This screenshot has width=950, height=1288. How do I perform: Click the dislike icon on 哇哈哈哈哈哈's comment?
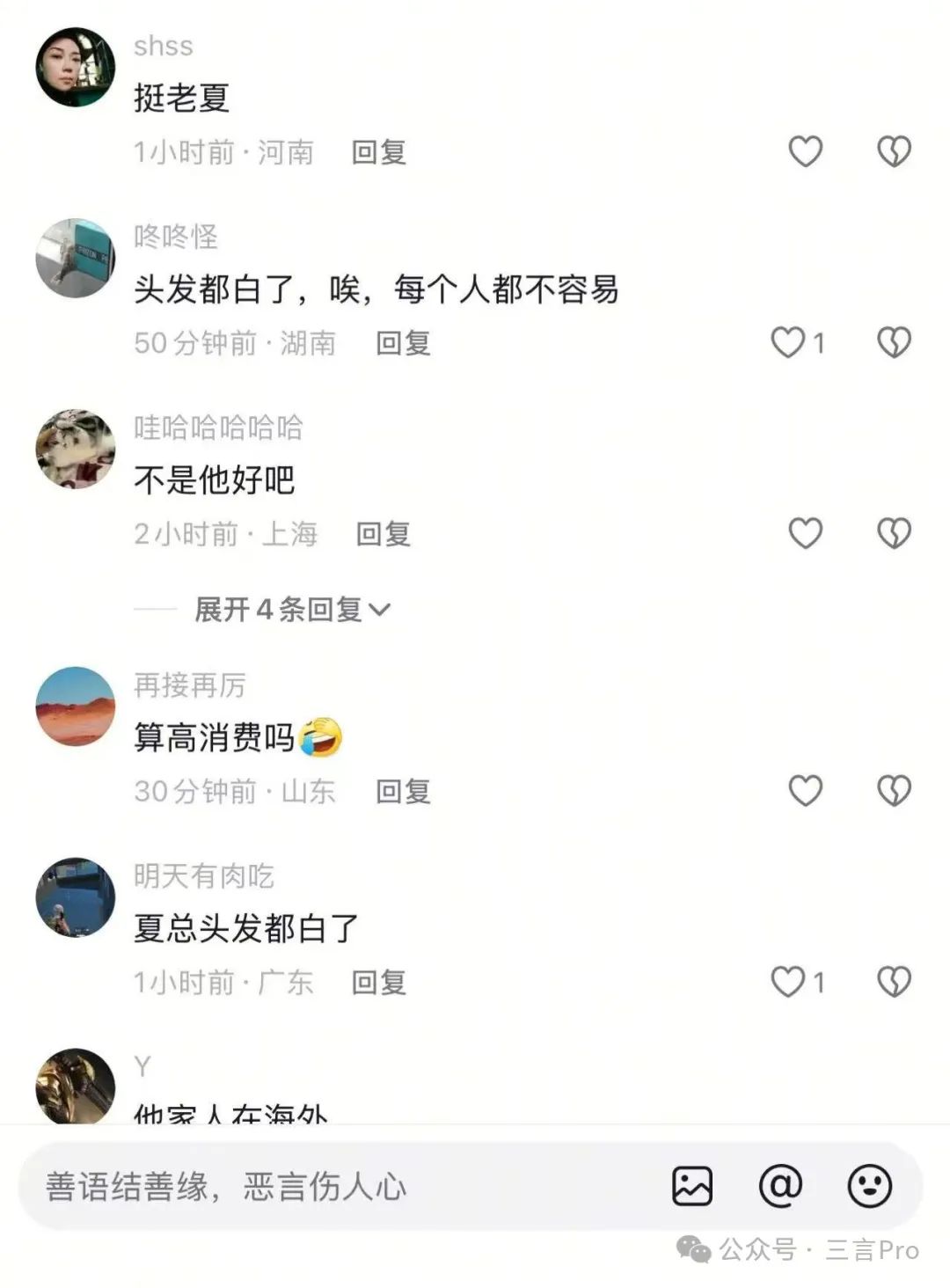[x=893, y=533]
